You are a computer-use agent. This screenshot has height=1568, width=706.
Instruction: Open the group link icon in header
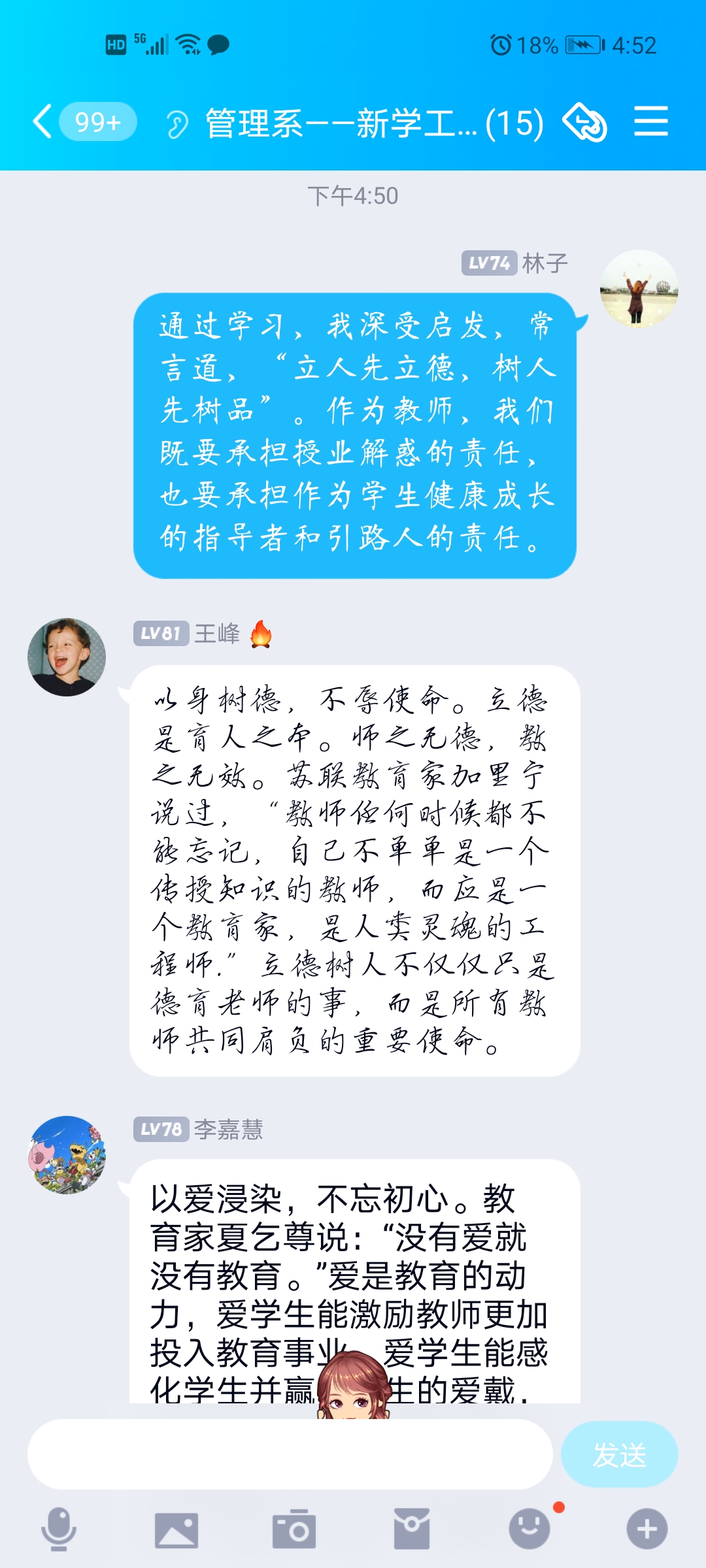(x=585, y=122)
